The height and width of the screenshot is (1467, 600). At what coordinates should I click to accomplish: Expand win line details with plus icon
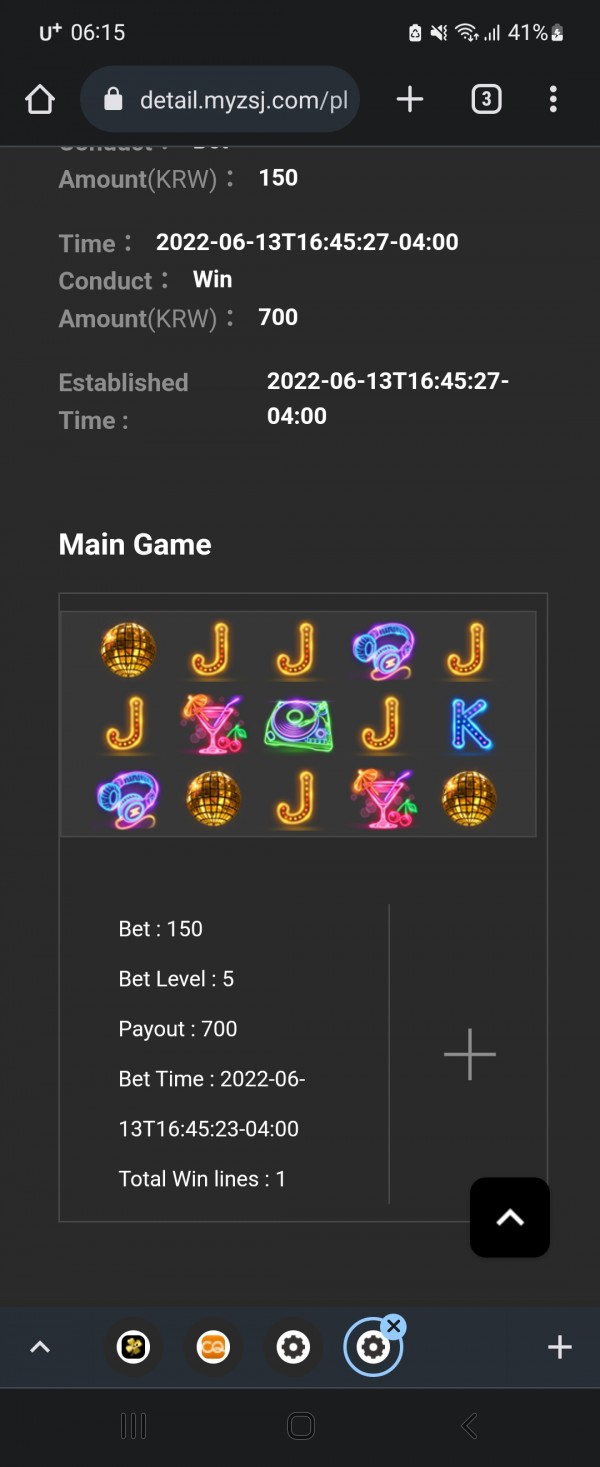click(x=469, y=1054)
